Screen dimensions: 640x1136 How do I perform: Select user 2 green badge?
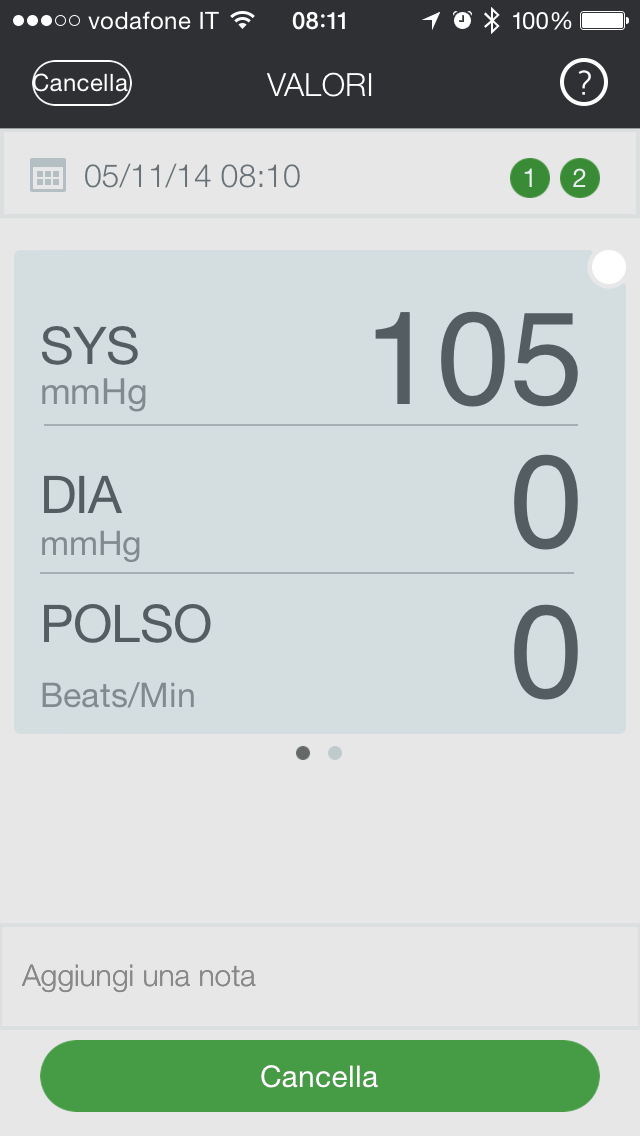580,179
